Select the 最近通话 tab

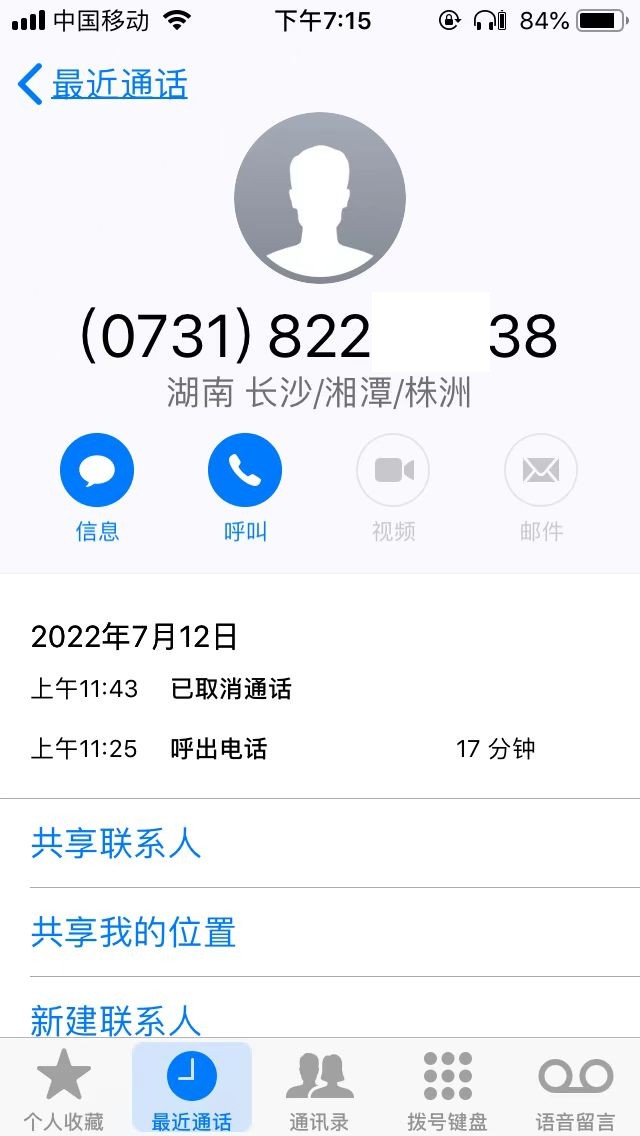pyautogui.click(x=191, y=1090)
